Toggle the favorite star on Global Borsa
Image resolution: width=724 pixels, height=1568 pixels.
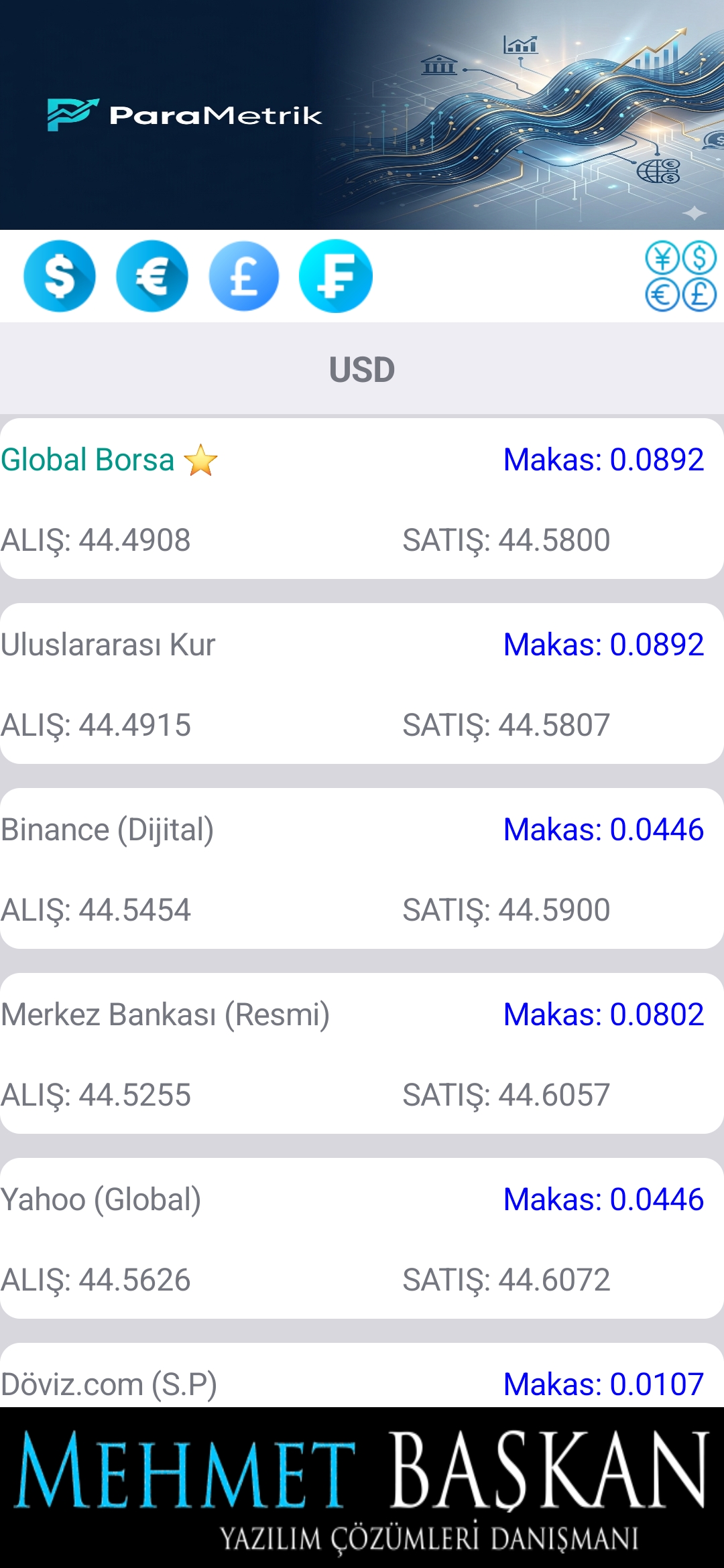tap(201, 460)
